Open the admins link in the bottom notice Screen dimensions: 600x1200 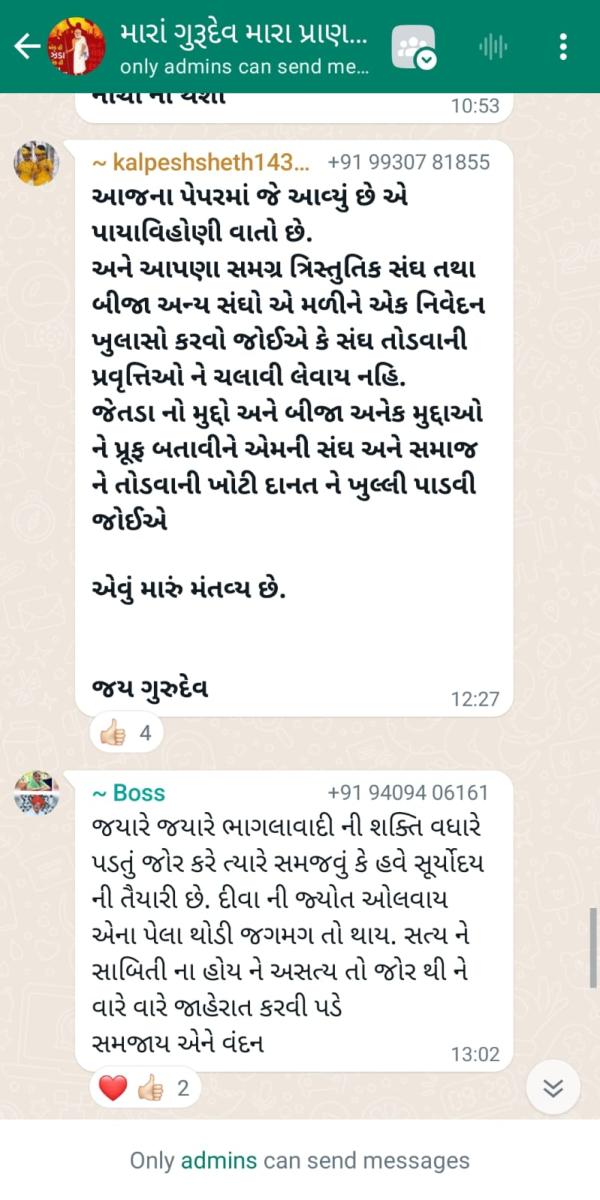[x=218, y=1161]
